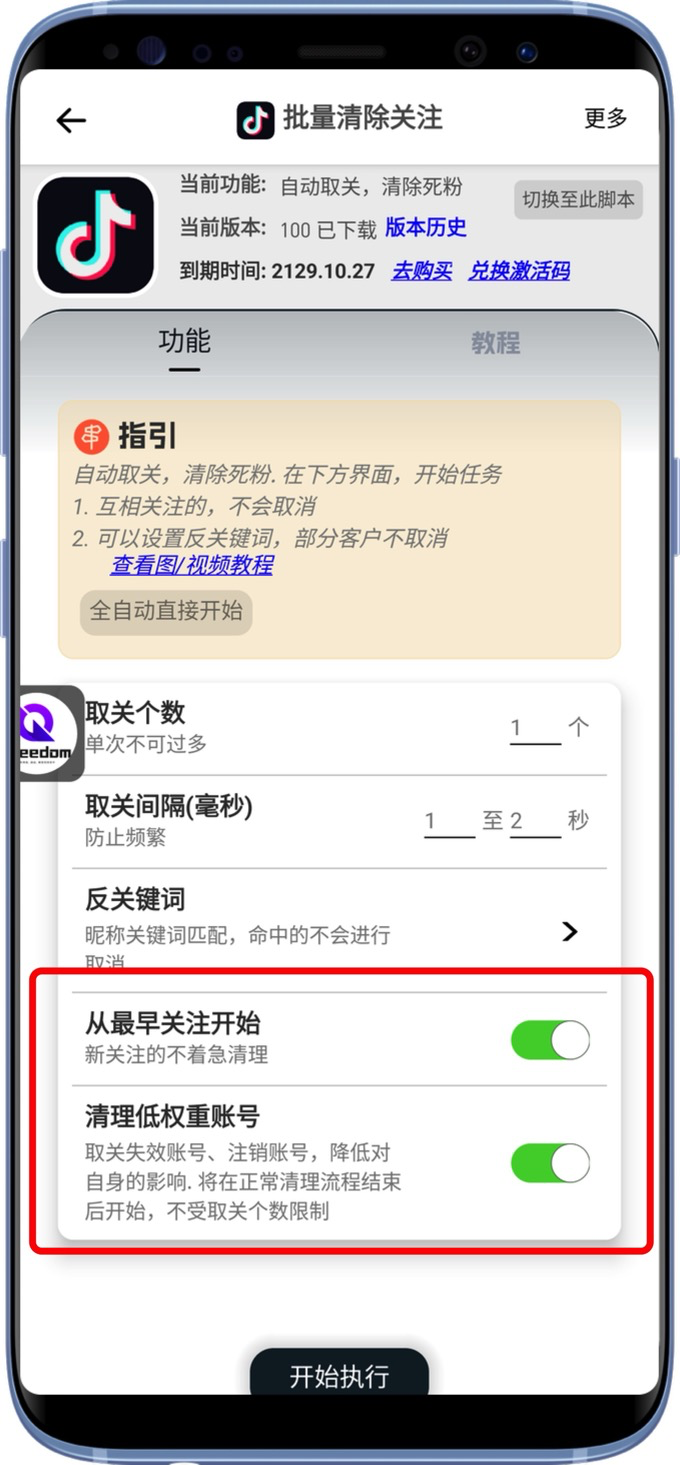Turn off 从最早关注开始 switch

pyautogui.click(x=550, y=1040)
